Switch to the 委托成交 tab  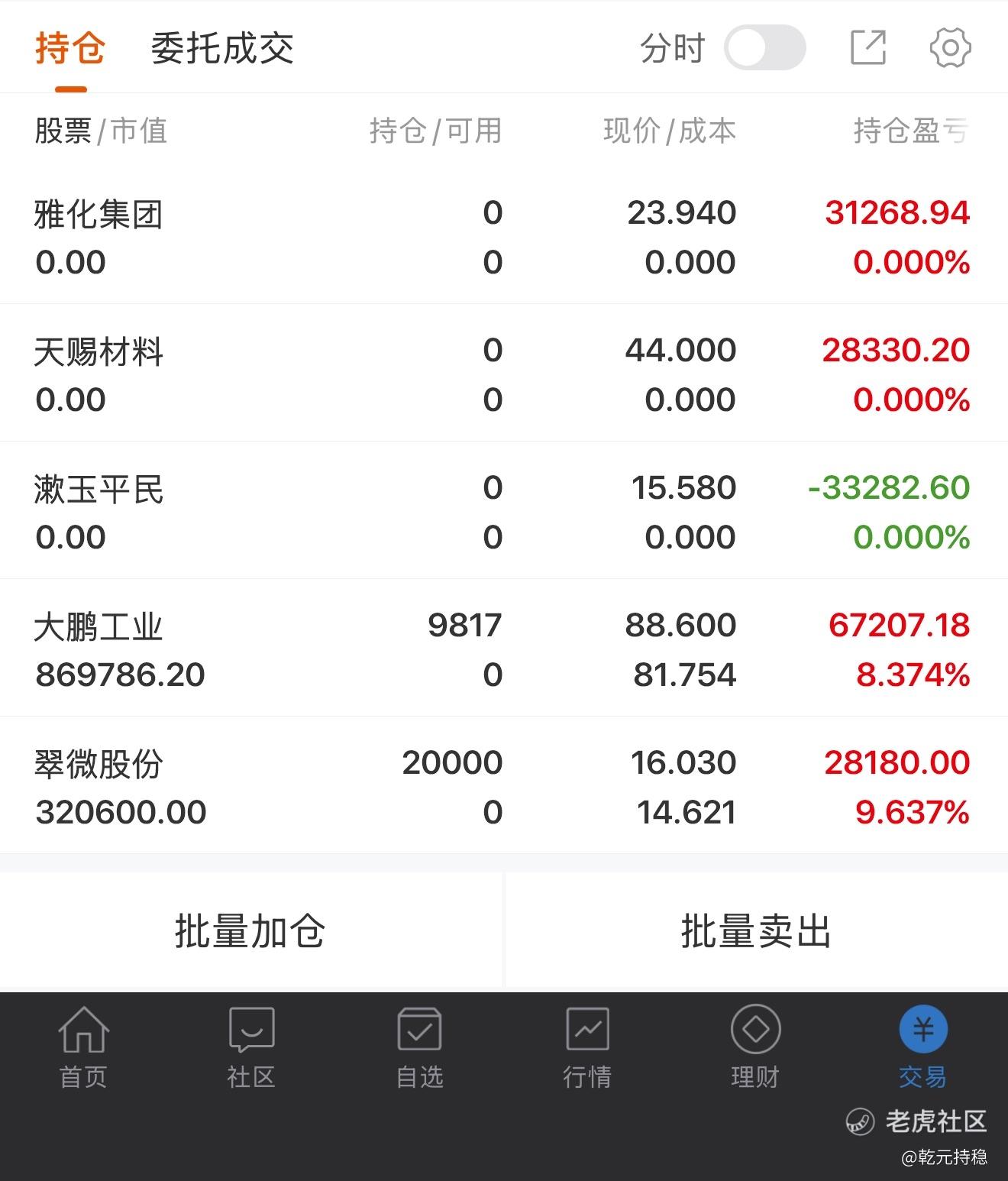(x=222, y=49)
